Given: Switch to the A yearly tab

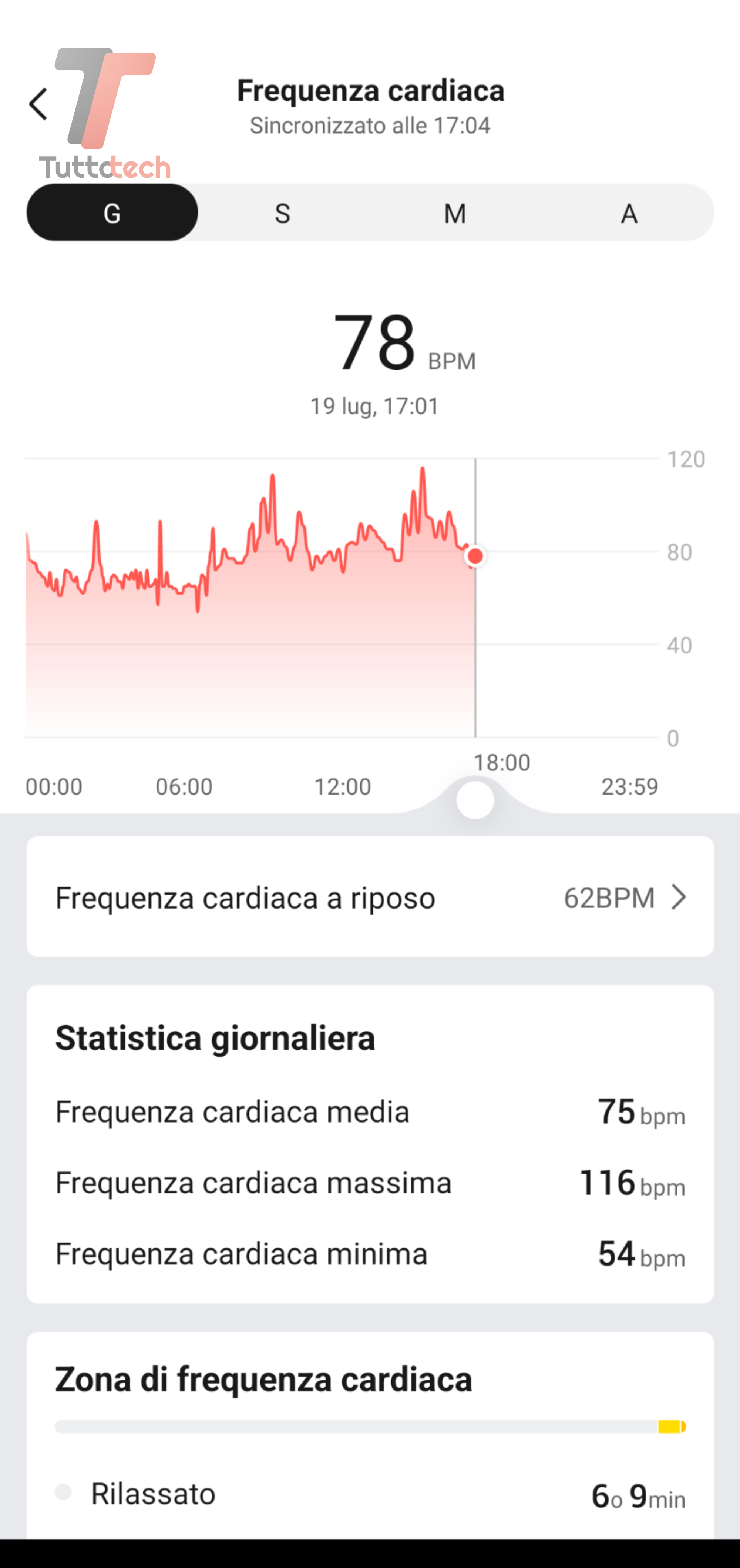Looking at the screenshot, I should 629,213.
